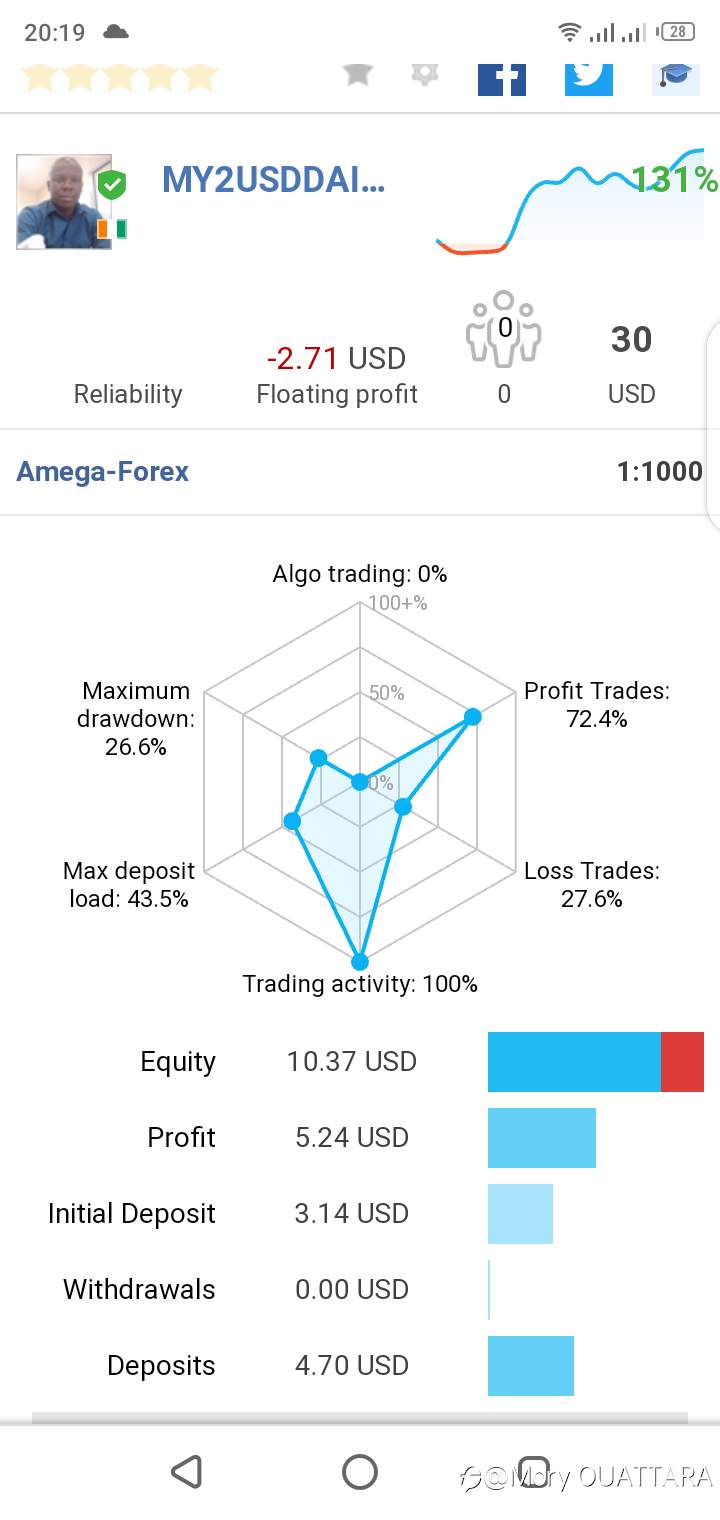Open the signal author's profile photo
This screenshot has width=720, height=1520.
[64, 202]
